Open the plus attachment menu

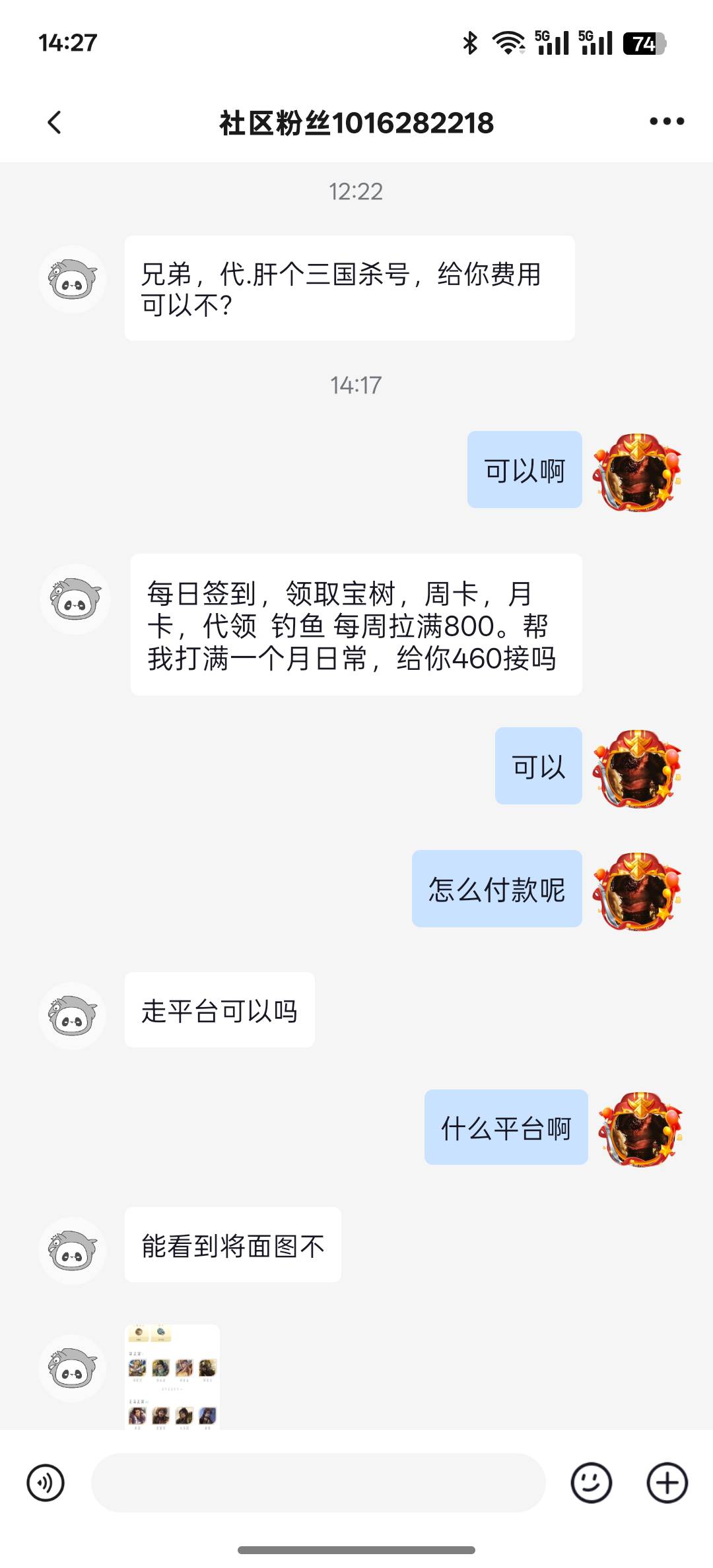coord(667,1483)
